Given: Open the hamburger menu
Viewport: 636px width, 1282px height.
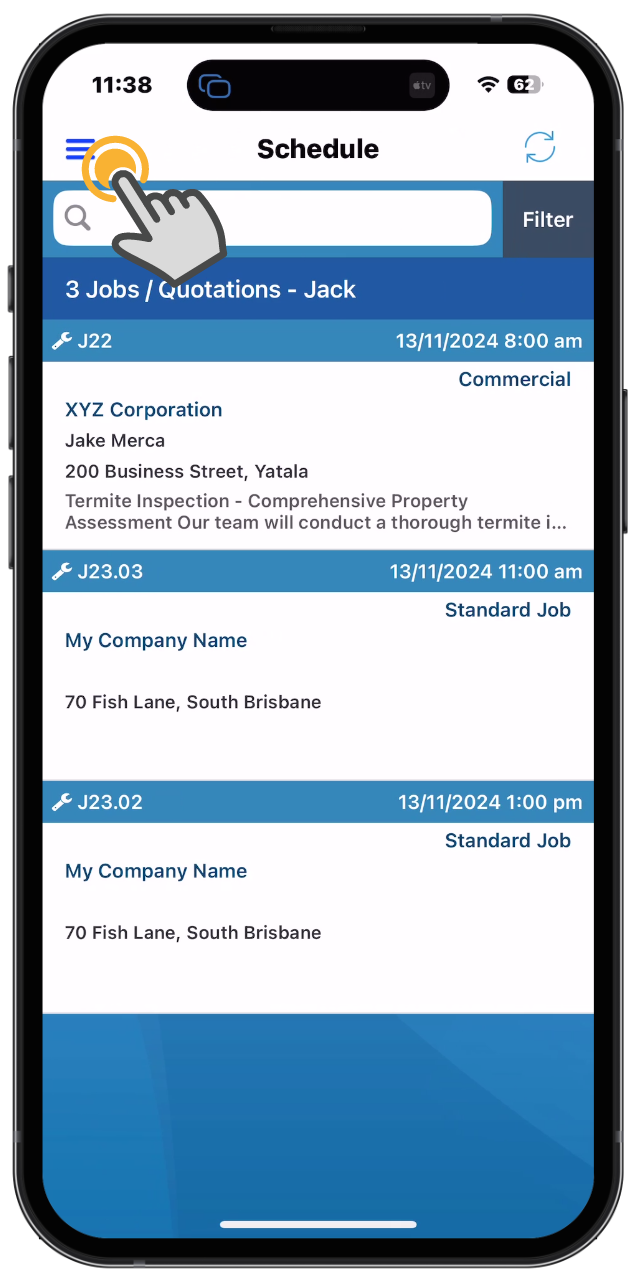Looking at the screenshot, I should point(80,150).
